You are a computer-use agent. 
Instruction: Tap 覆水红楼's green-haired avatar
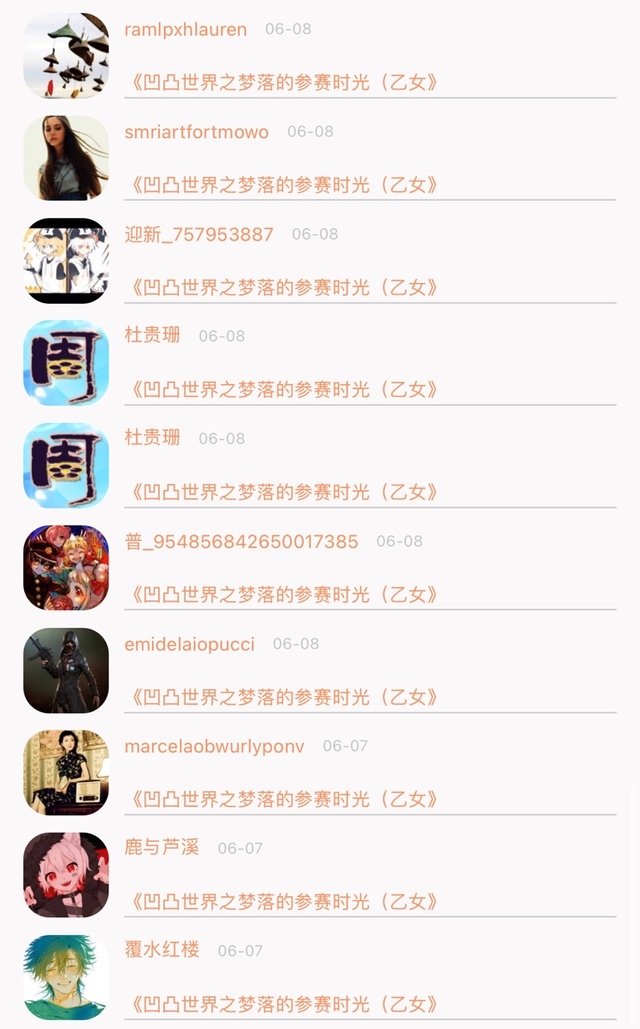click(66, 977)
